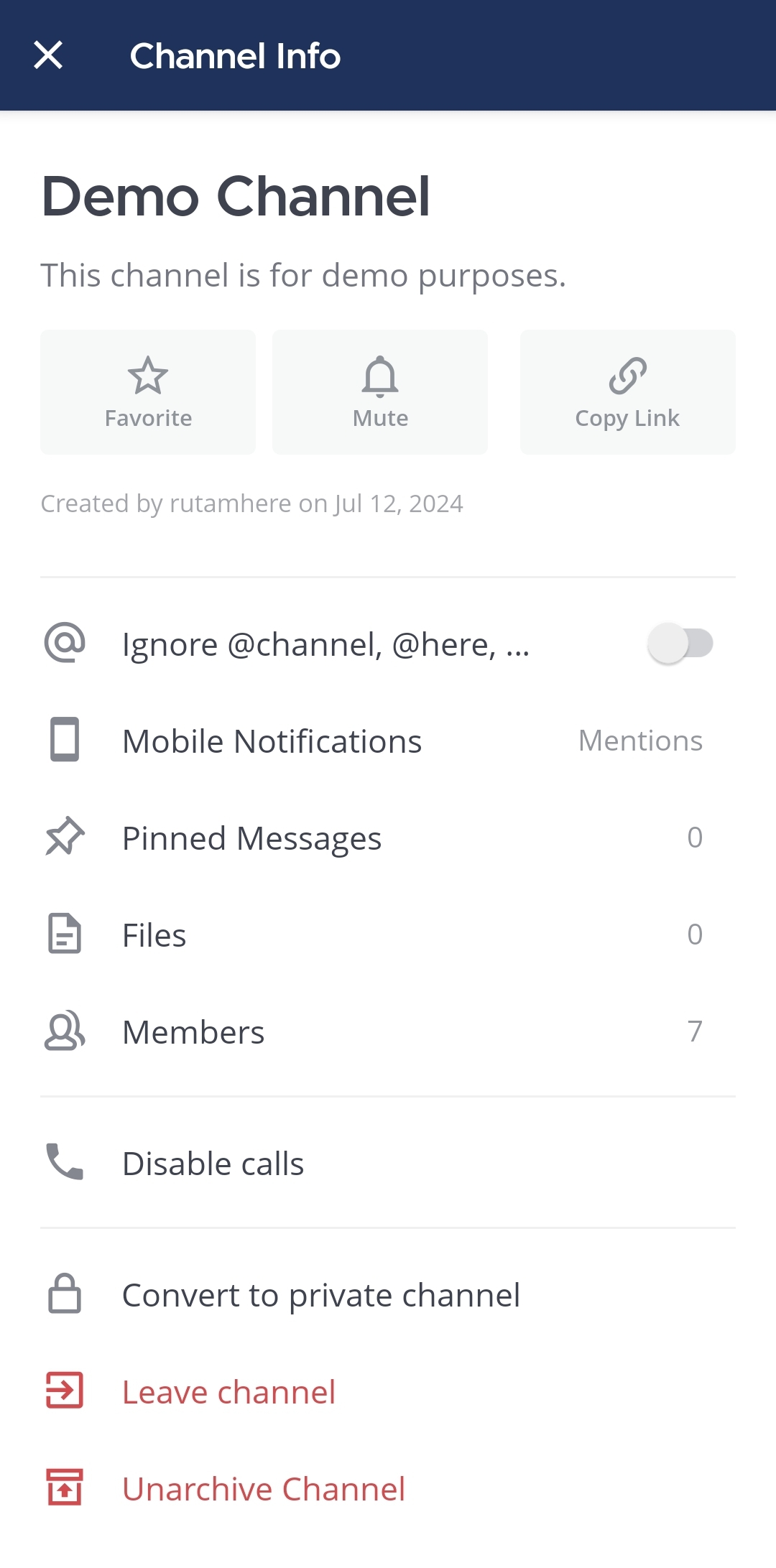Click Convert to private channel
The width and height of the screenshot is (776, 1568).
pyautogui.click(x=321, y=1294)
